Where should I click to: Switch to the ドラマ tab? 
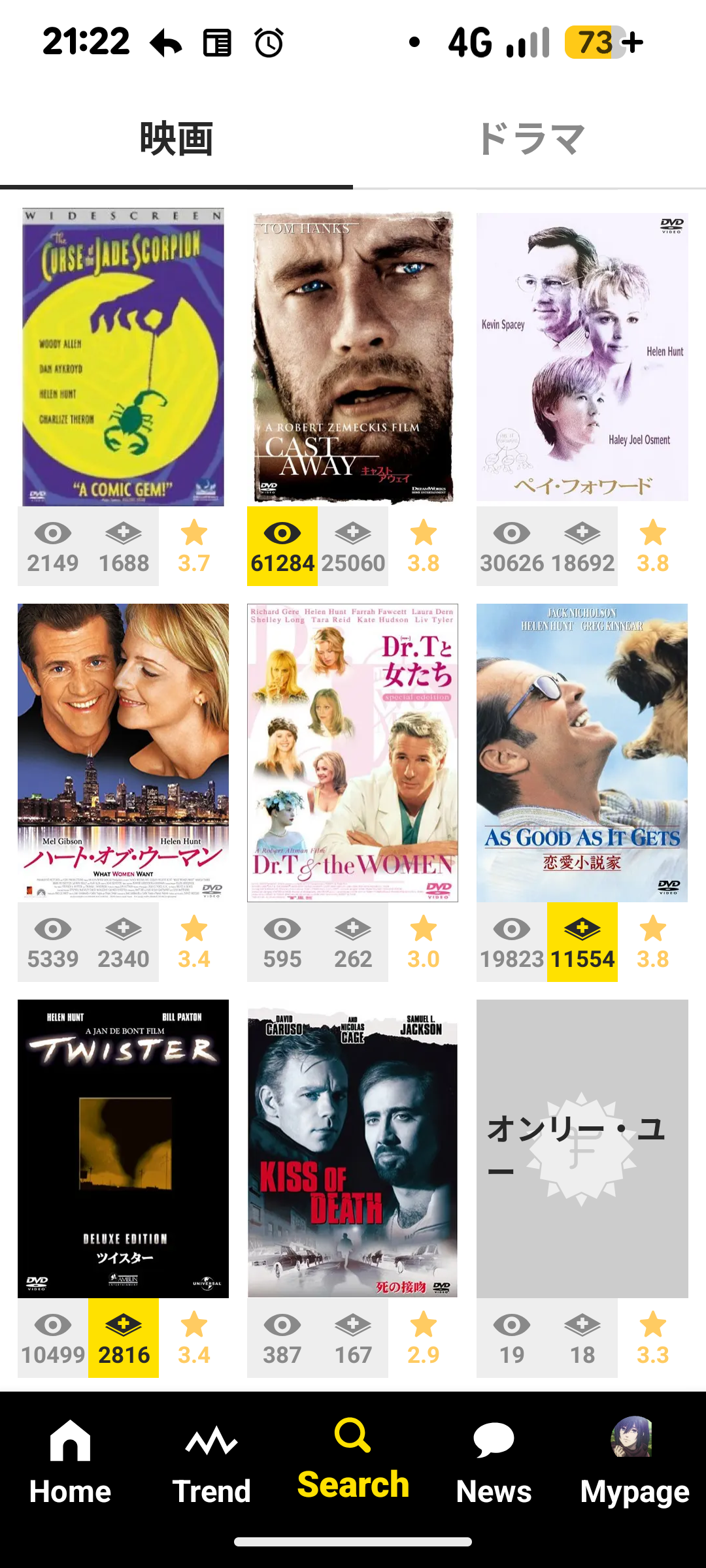529,140
